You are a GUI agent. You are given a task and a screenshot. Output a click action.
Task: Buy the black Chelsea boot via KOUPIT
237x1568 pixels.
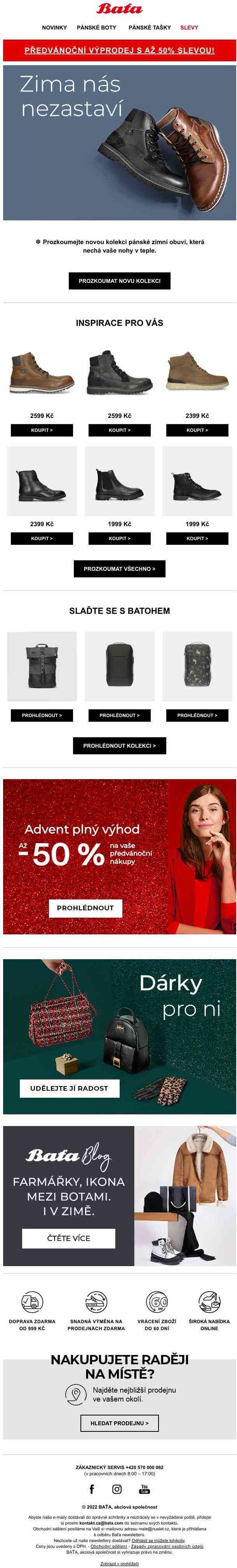119,538
